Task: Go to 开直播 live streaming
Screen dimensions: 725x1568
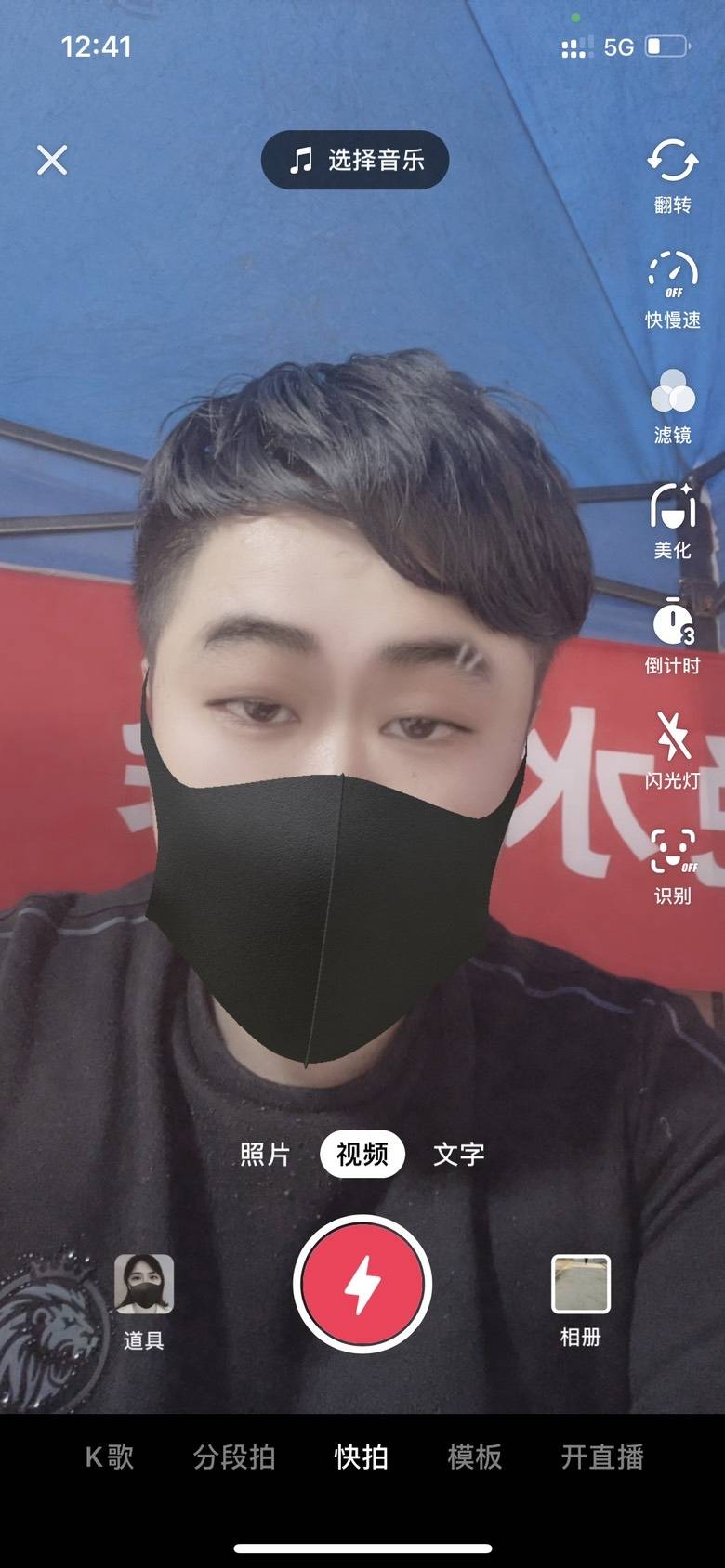Action: 602,1457
